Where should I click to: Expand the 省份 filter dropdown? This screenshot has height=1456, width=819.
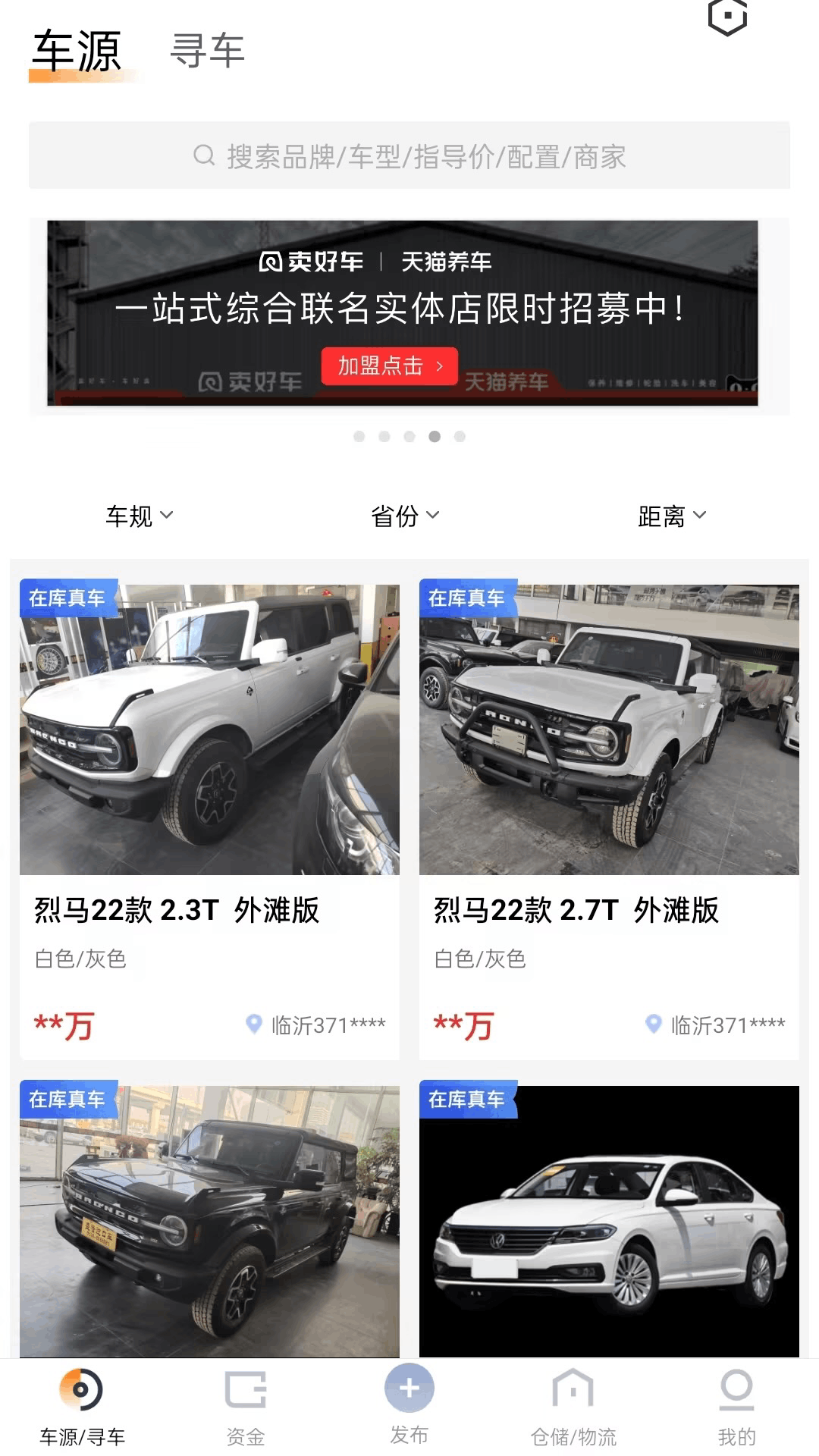coord(405,516)
